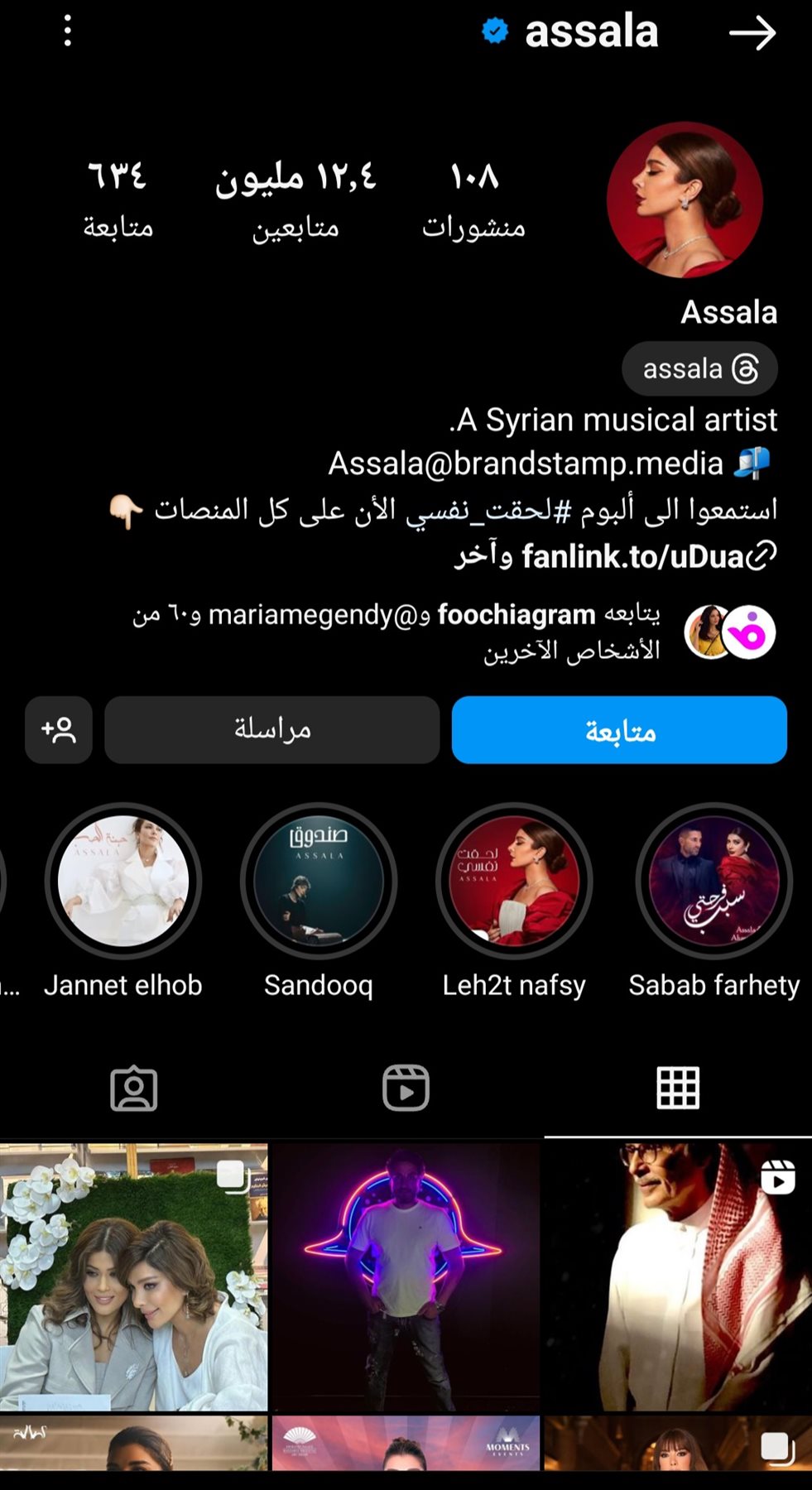This screenshot has height=1490, width=812.
Task: Open the Leh2t nafsy highlight
Action: tap(514, 882)
